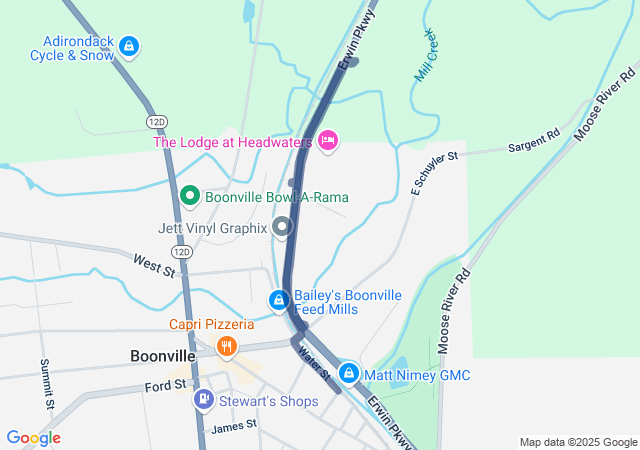
Task: Open the Jett Vinyl Graphix pin
Action: tap(282, 228)
